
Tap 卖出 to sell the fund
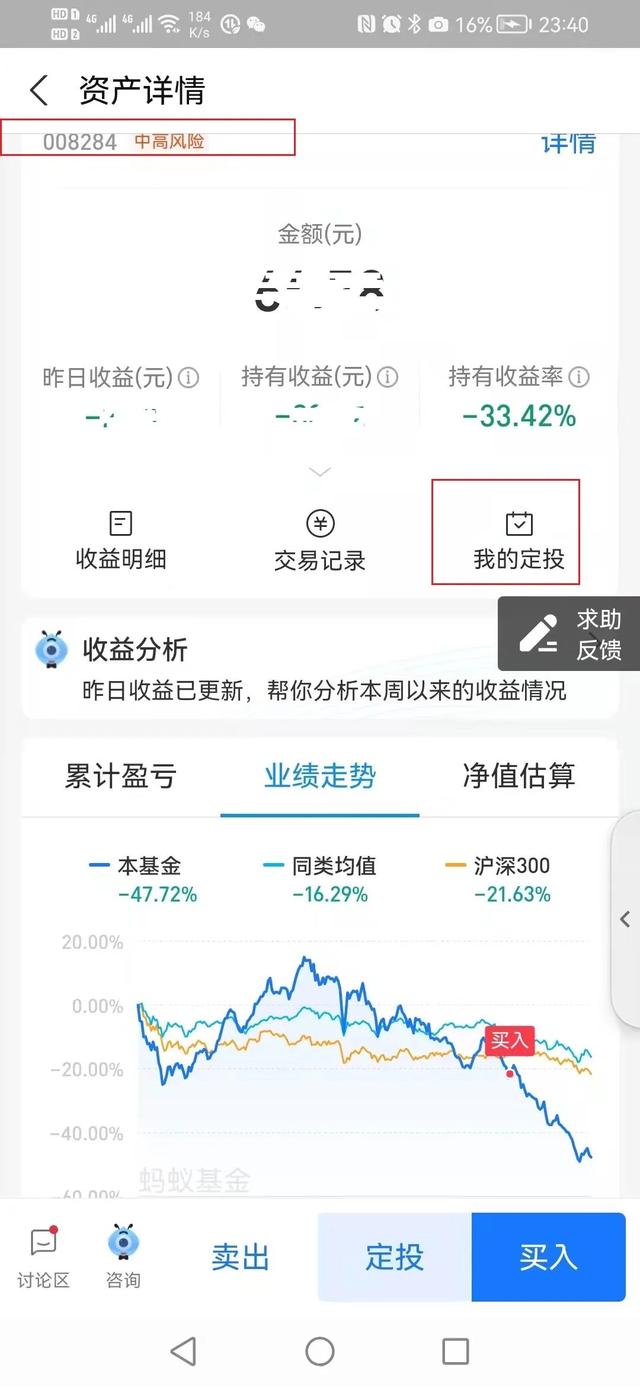coord(241,1257)
